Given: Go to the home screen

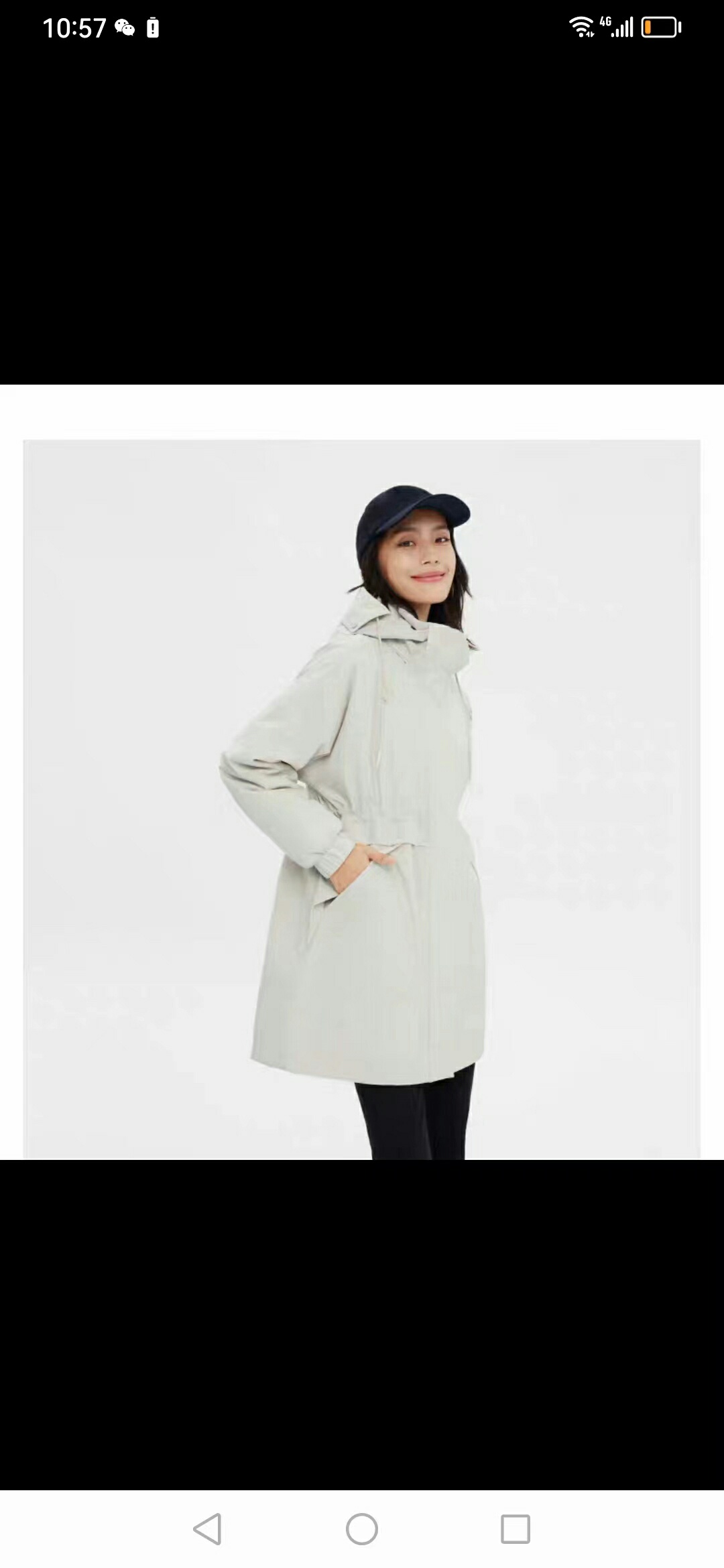Looking at the screenshot, I should pos(362,1528).
